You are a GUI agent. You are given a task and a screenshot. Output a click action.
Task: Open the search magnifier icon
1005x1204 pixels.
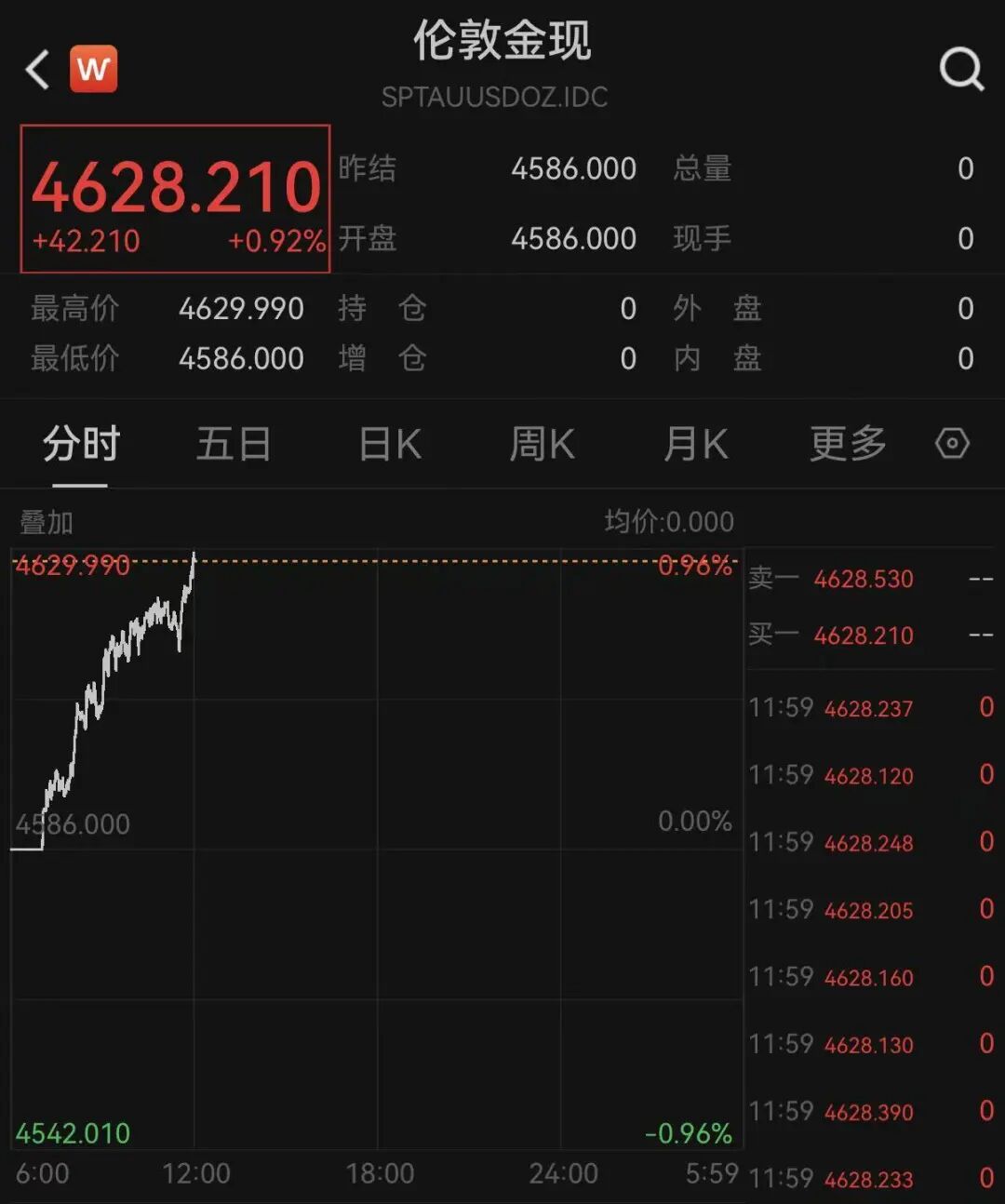[x=960, y=68]
